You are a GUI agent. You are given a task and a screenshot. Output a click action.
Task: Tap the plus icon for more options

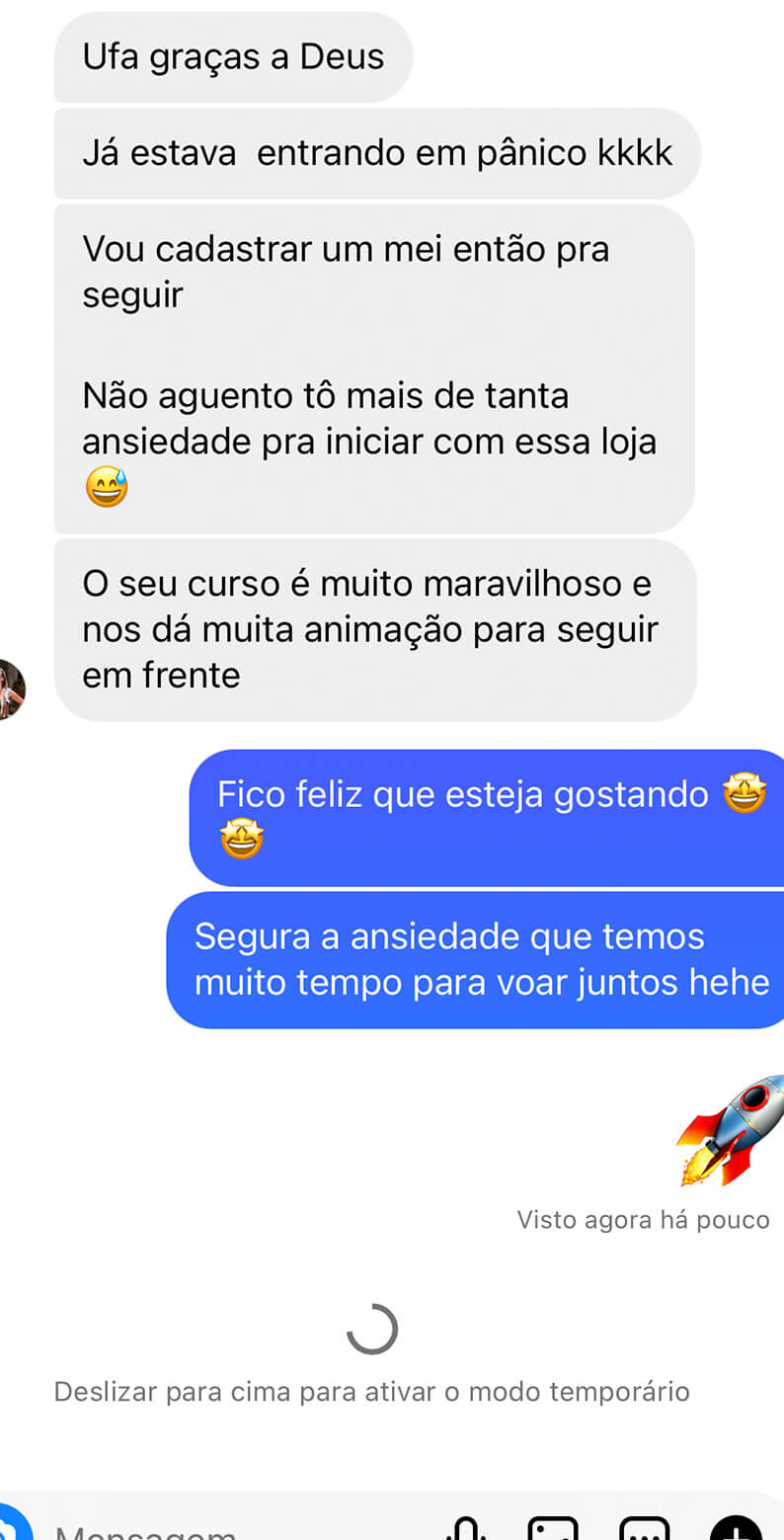click(736, 1529)
